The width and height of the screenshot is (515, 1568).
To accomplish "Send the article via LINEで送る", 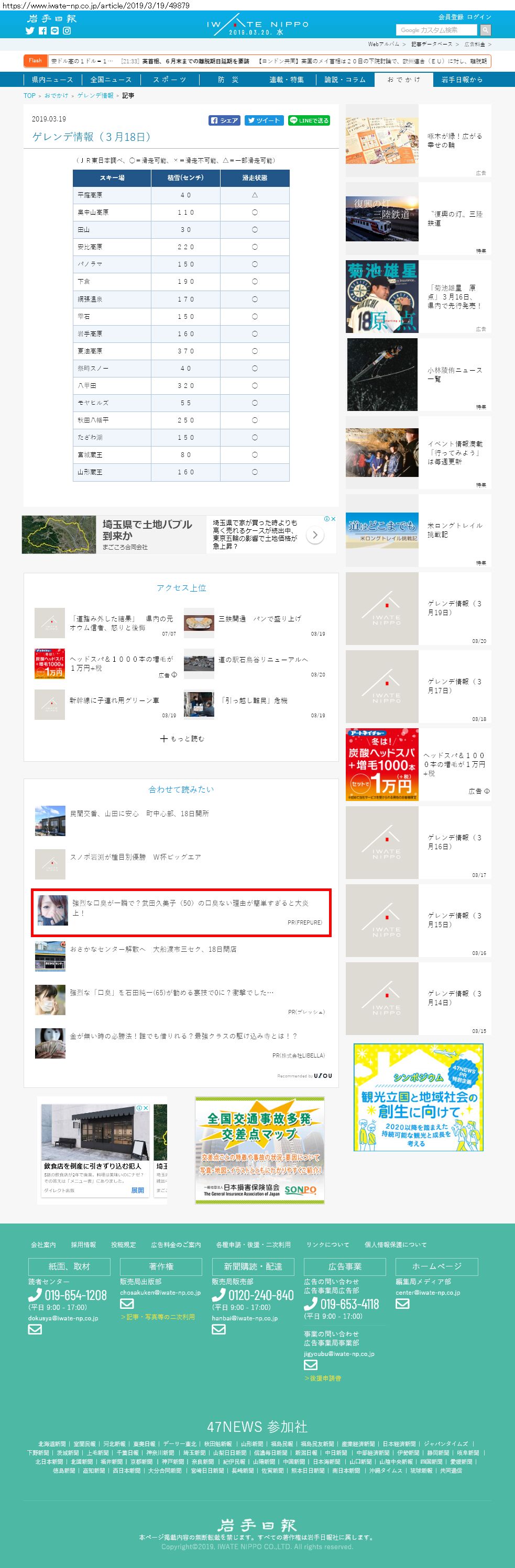I will [309, 120].
